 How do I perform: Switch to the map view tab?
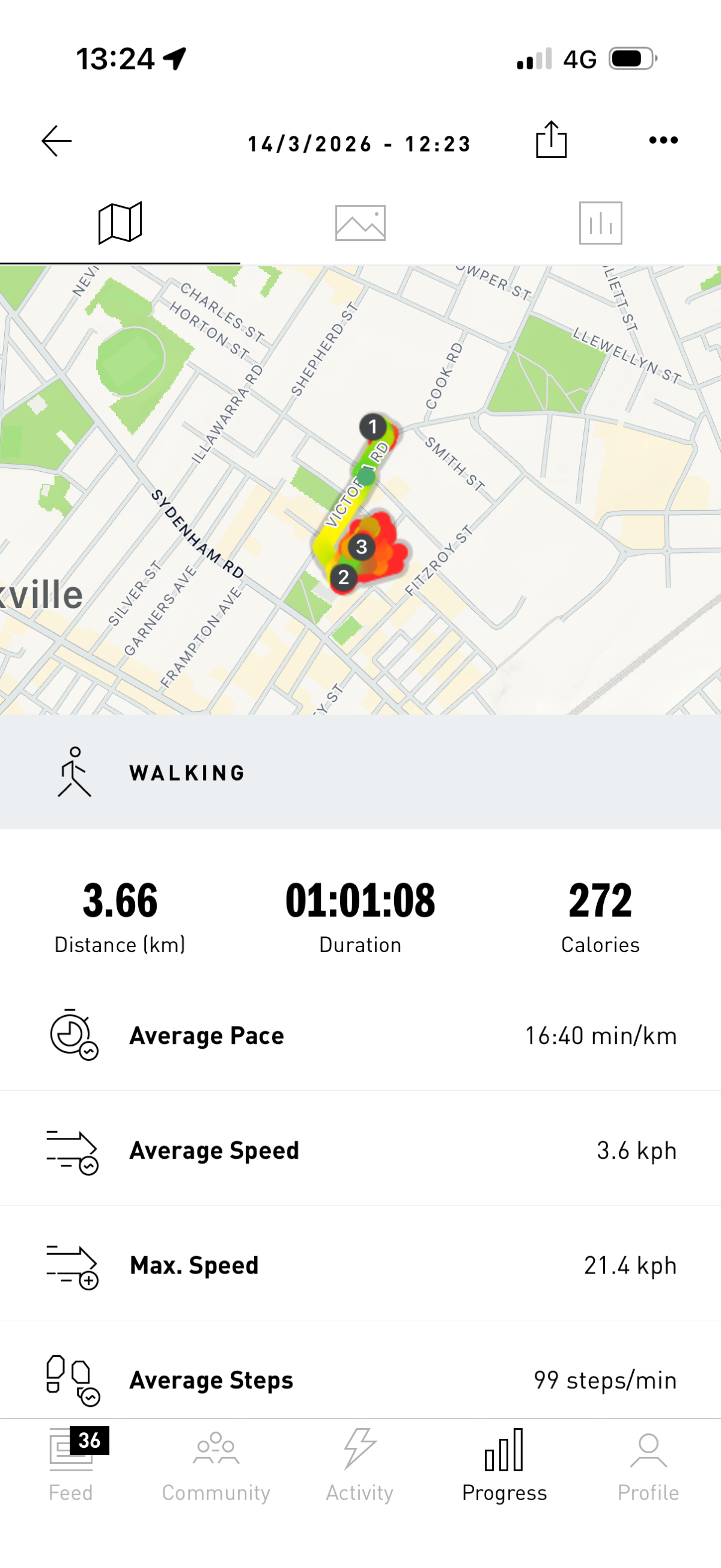tap(120, 223)
